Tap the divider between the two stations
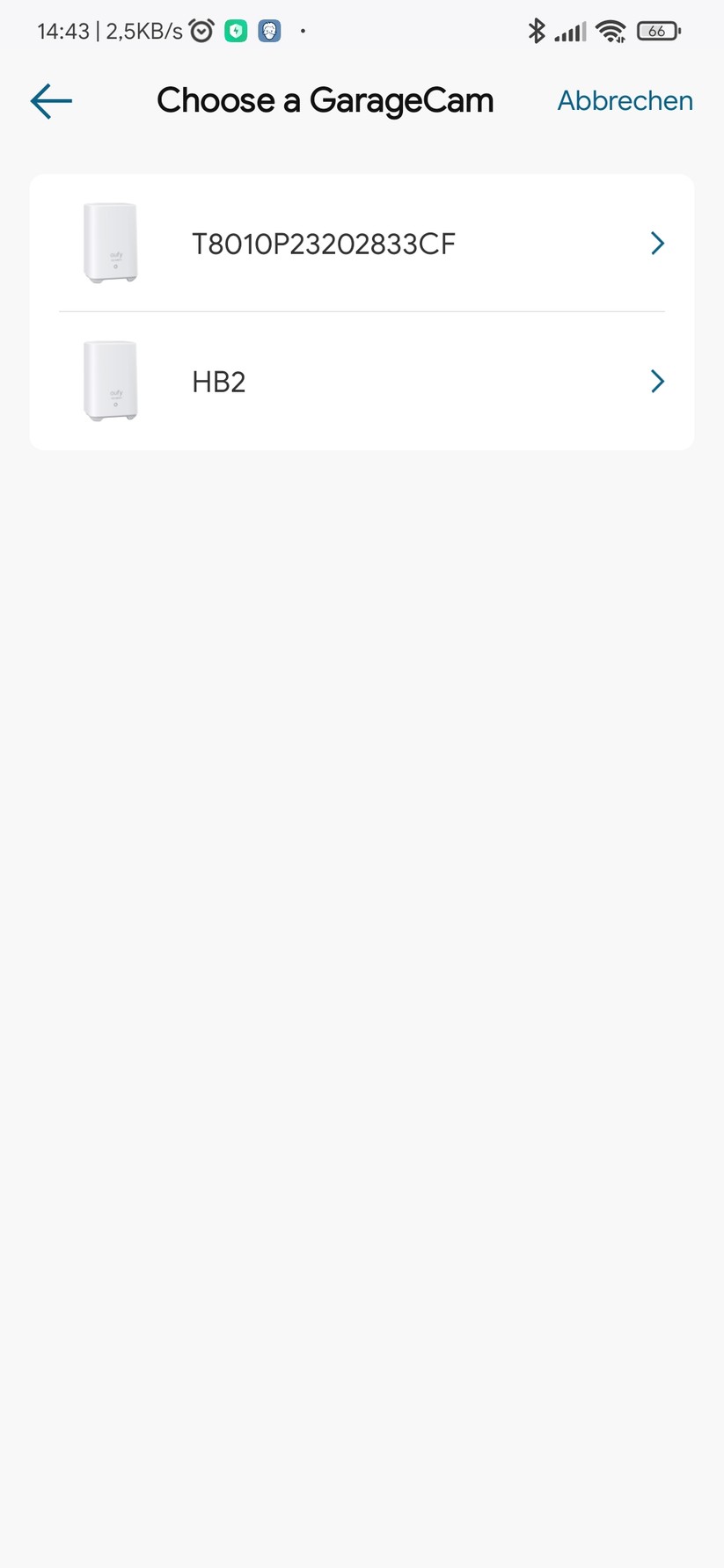This screenshot has width=724, height=1568. point(362,312)
